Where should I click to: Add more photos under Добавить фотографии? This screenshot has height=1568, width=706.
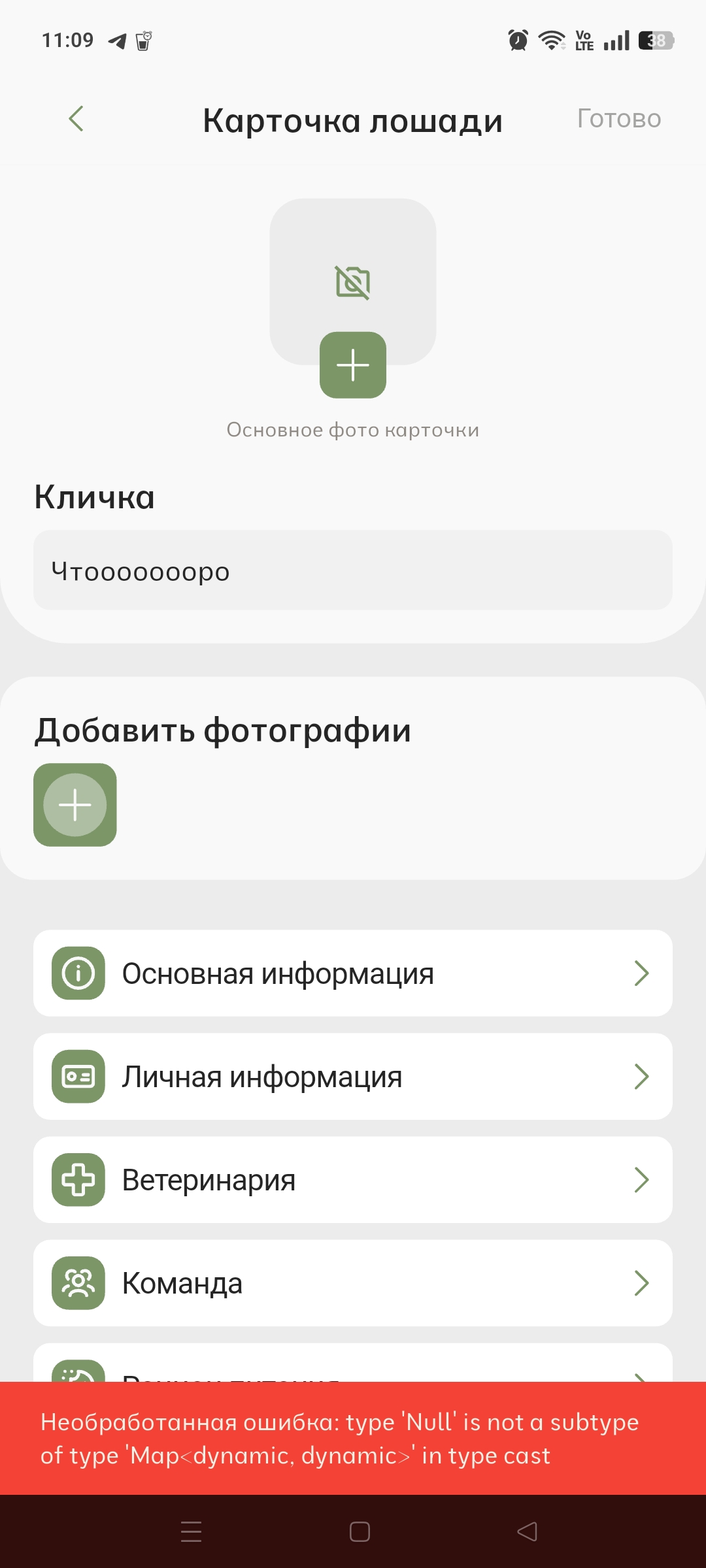(x=75, y=805)
